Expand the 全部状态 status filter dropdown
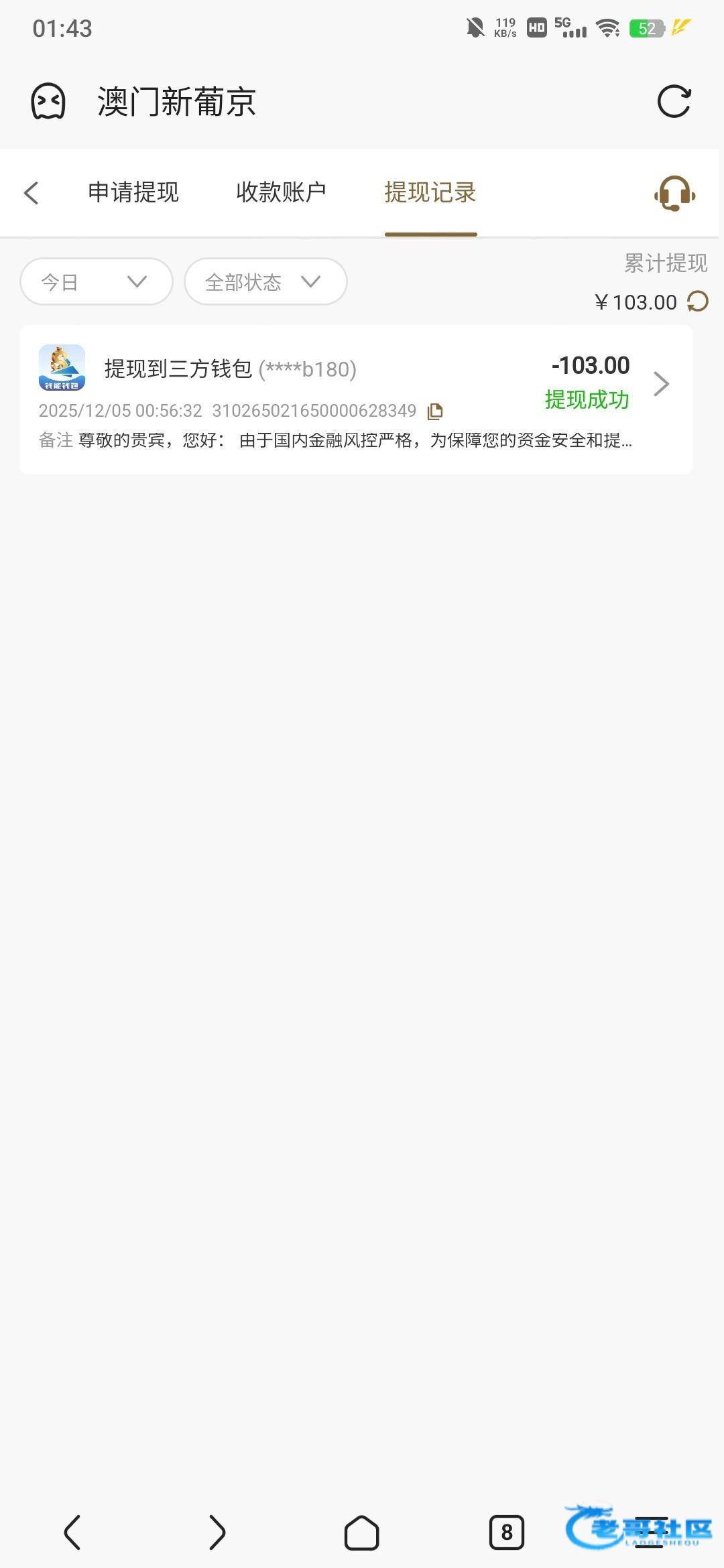This screenshot has height=1568, width=724. coord(265,282)
